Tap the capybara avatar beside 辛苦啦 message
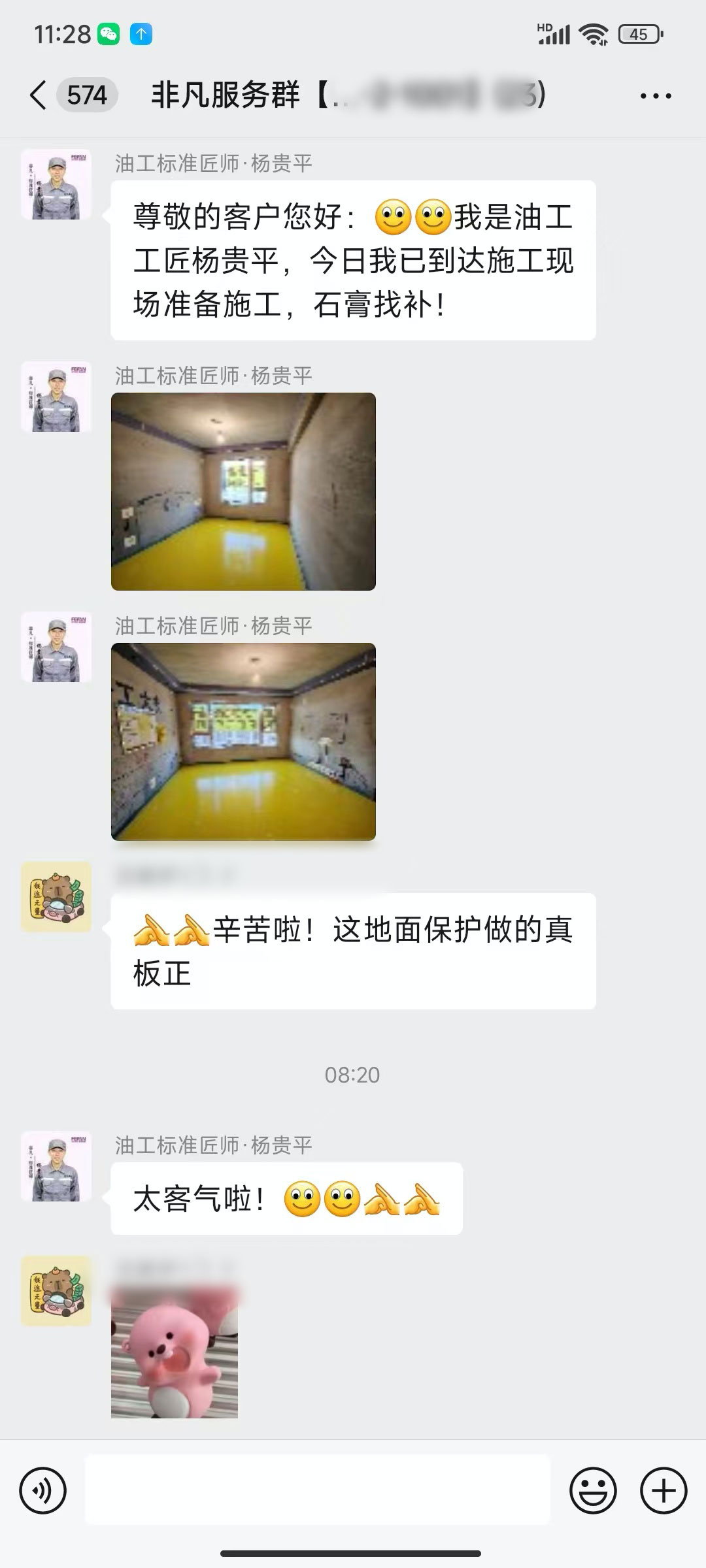This screenshot has width=706, height=1568. pos(56,897)
